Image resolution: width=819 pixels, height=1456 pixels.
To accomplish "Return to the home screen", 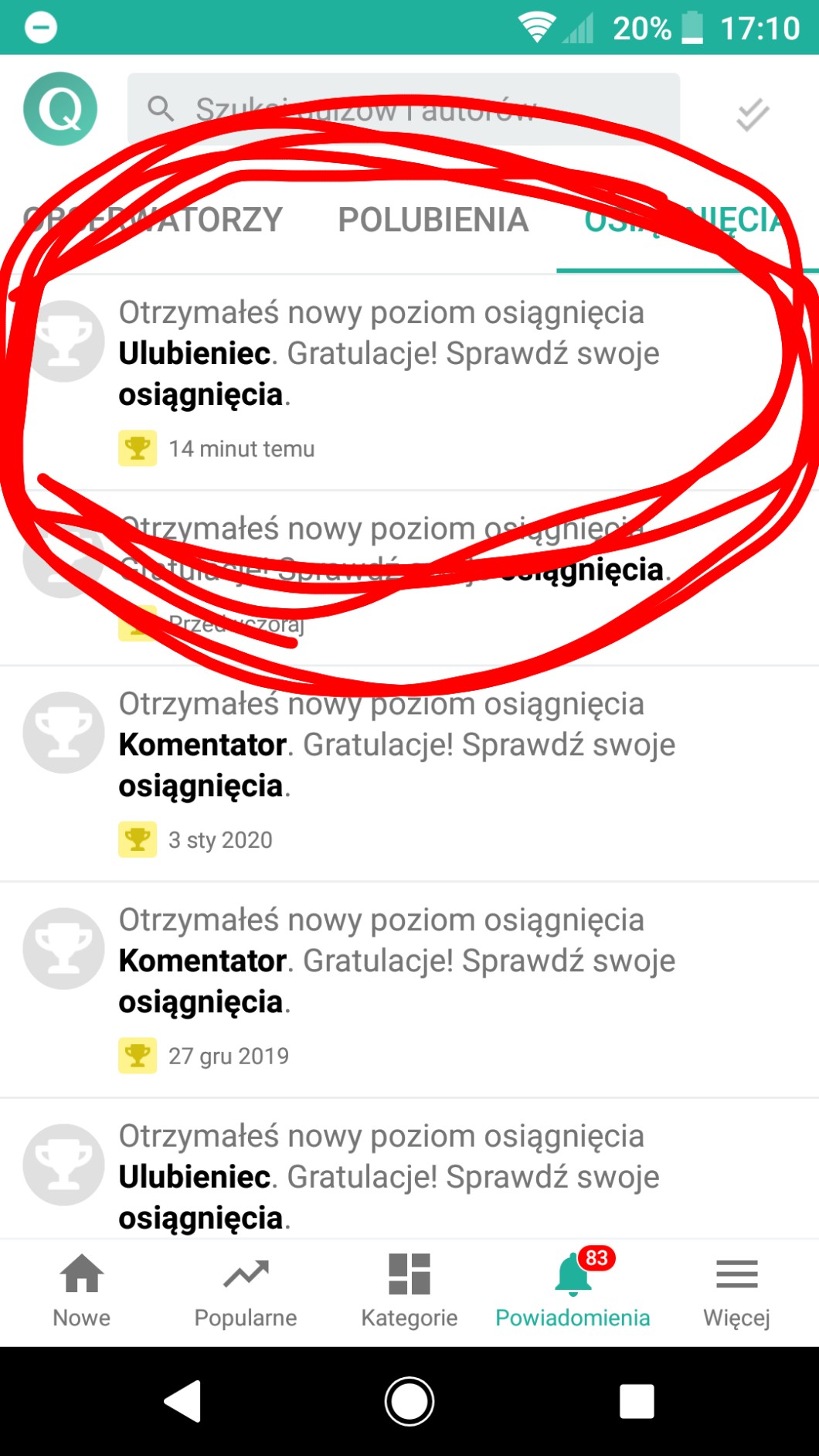I will pyautogui.click(x=409, y=1401).
